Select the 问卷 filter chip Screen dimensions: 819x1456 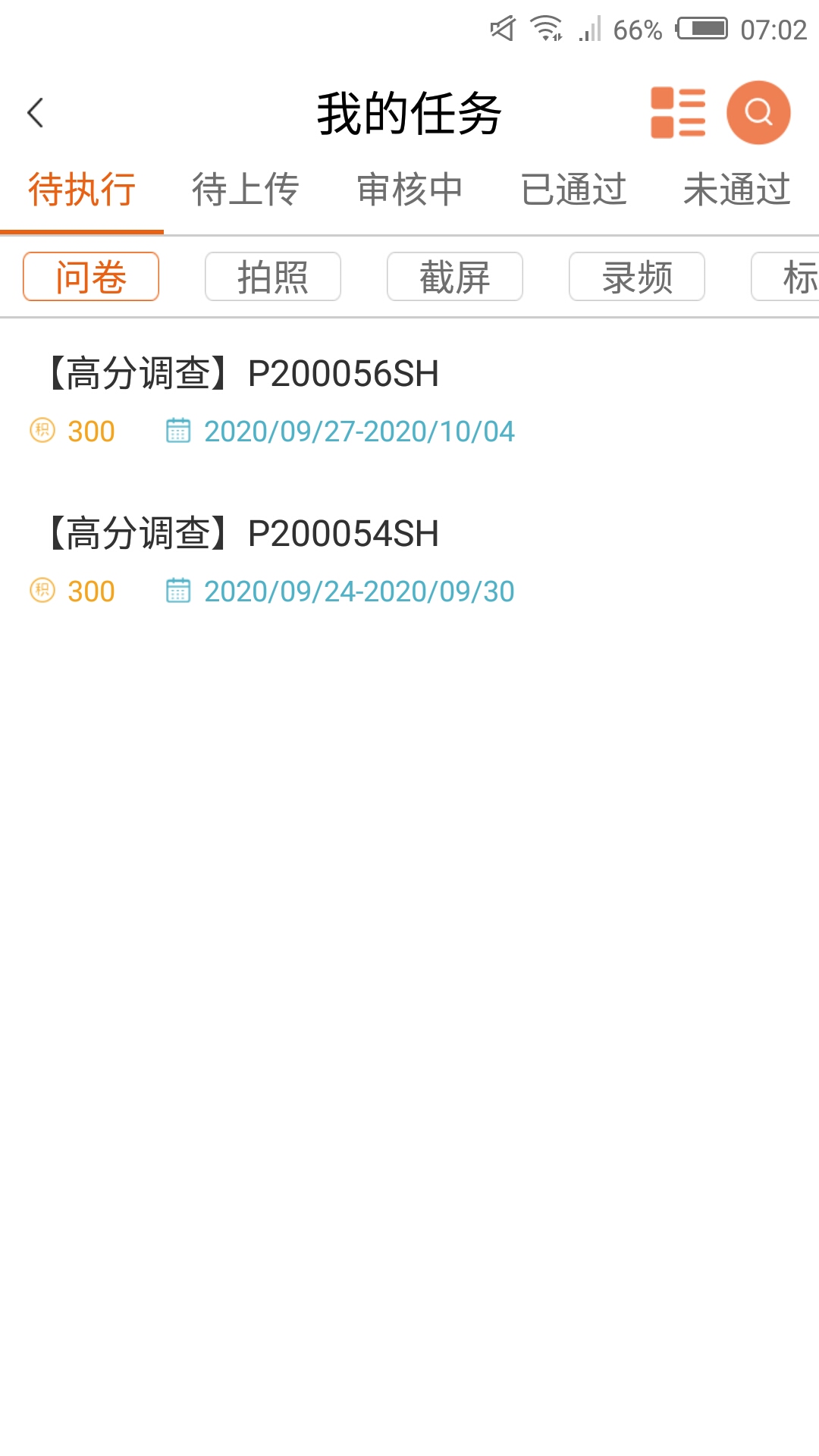(x=91, y=277)
